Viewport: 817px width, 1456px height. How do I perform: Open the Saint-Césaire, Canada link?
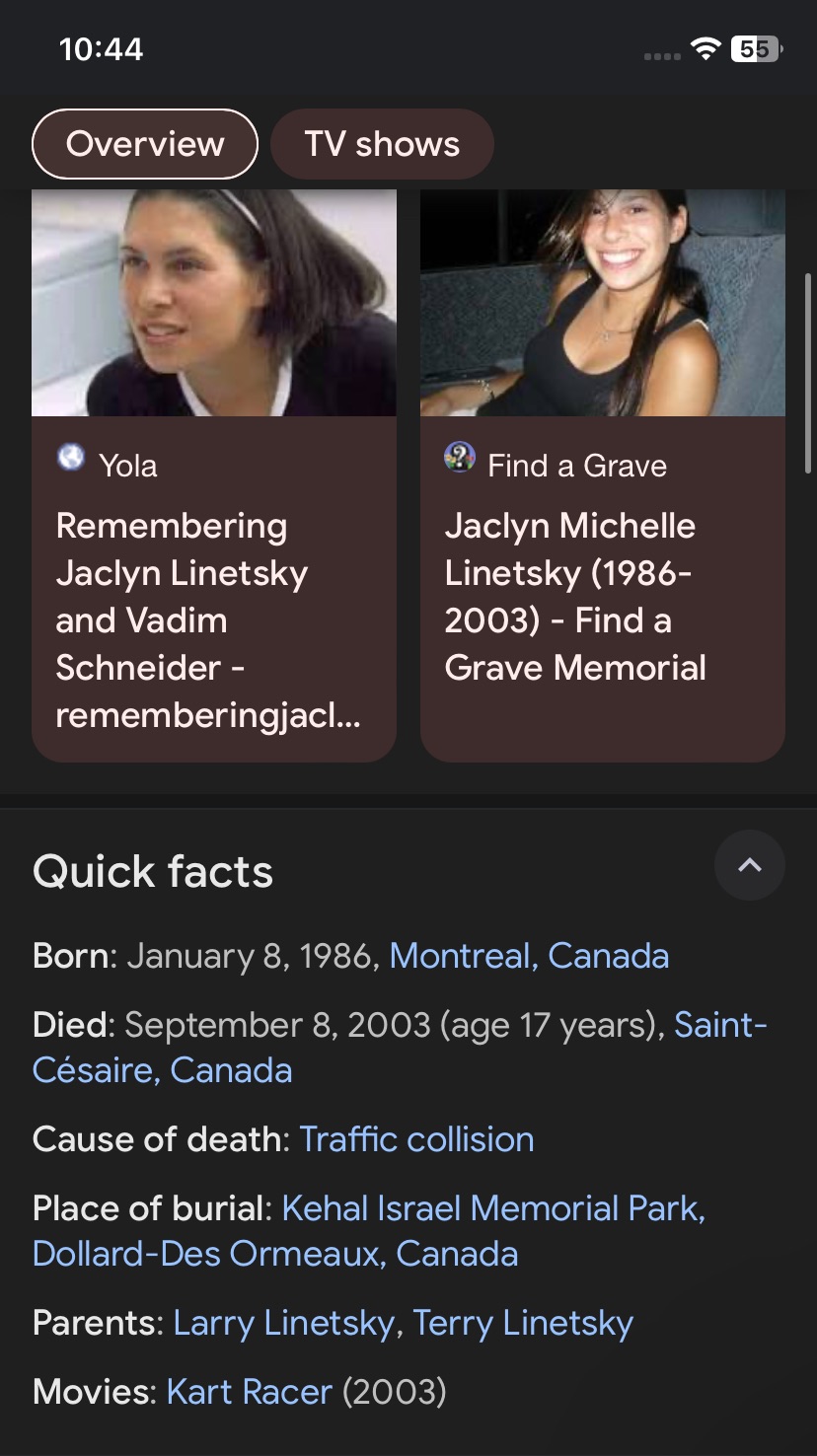click(163, 1070)
